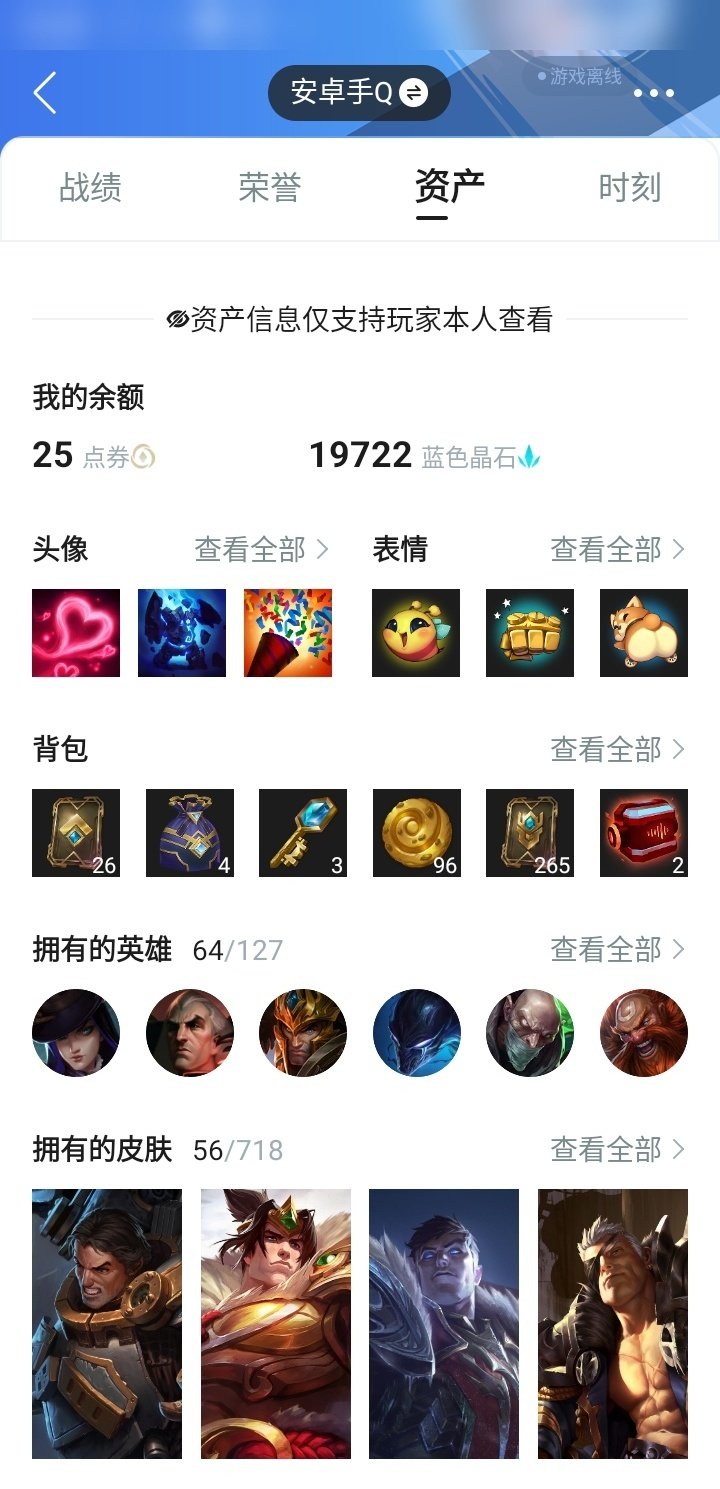Select the pink heart avatar icon

75,632
